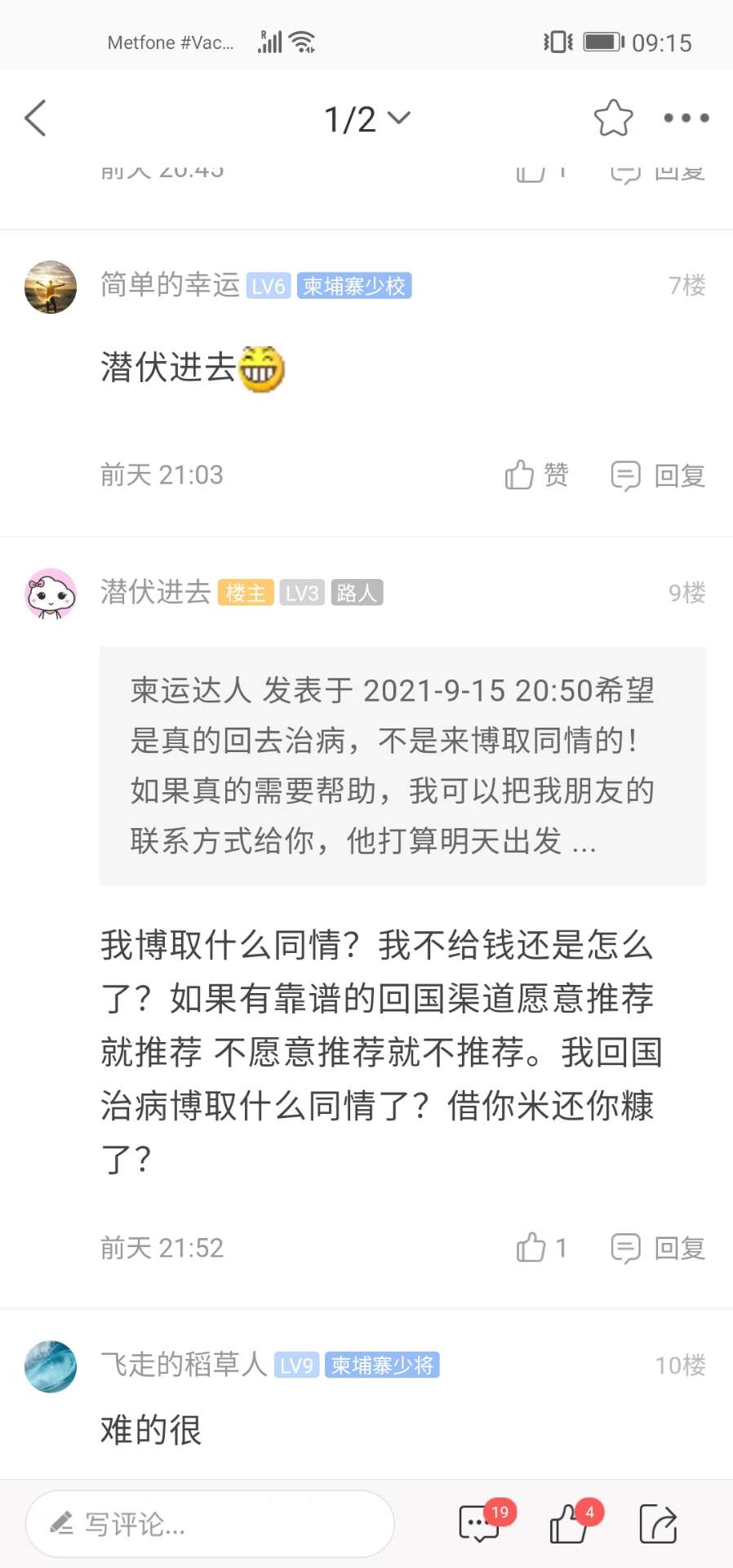Like the thread using bottom thumbs-up
Image resolution: width=733 pixels, height=1568 pixels.
569,1524
